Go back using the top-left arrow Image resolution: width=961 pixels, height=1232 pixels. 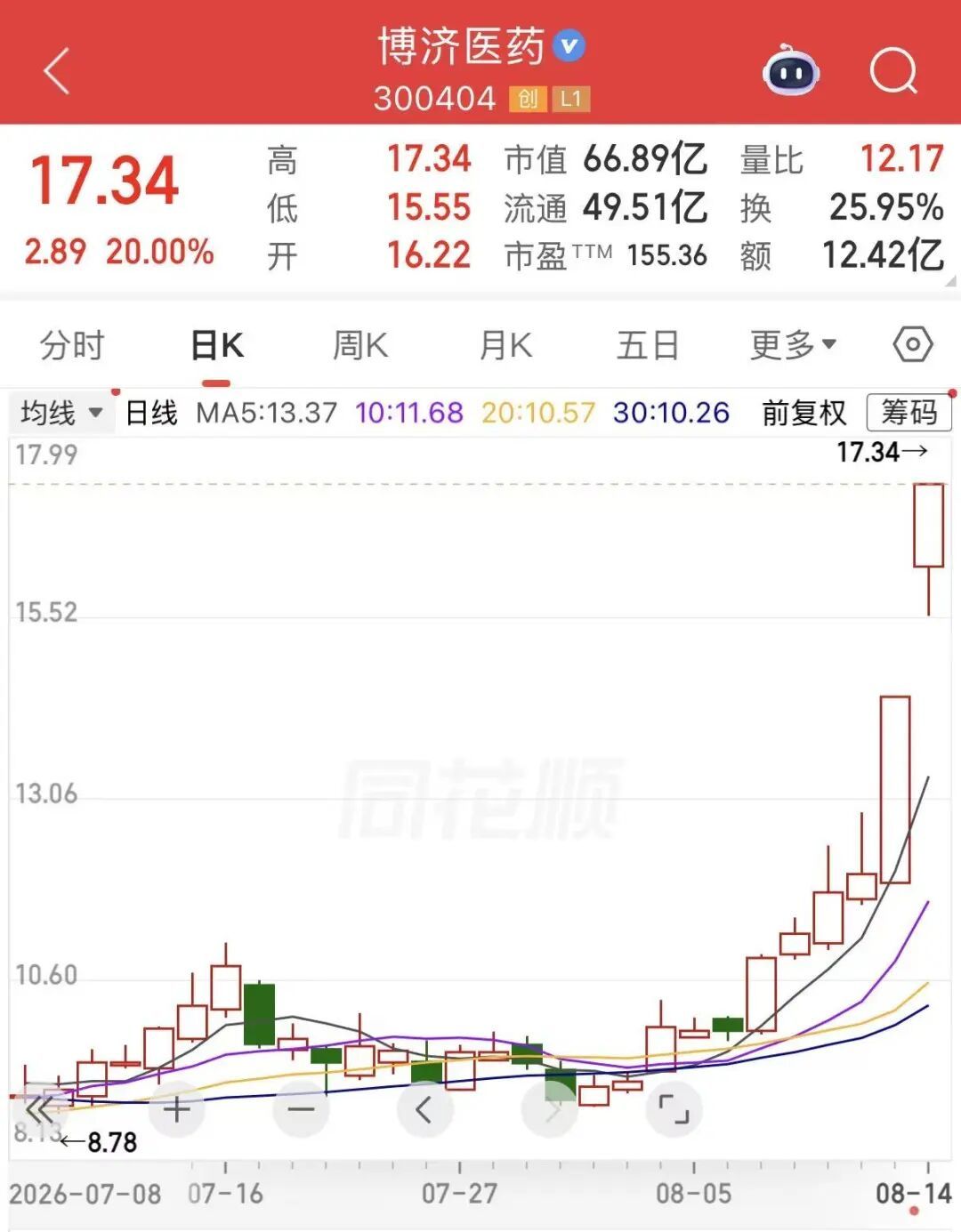click(57, 71)
